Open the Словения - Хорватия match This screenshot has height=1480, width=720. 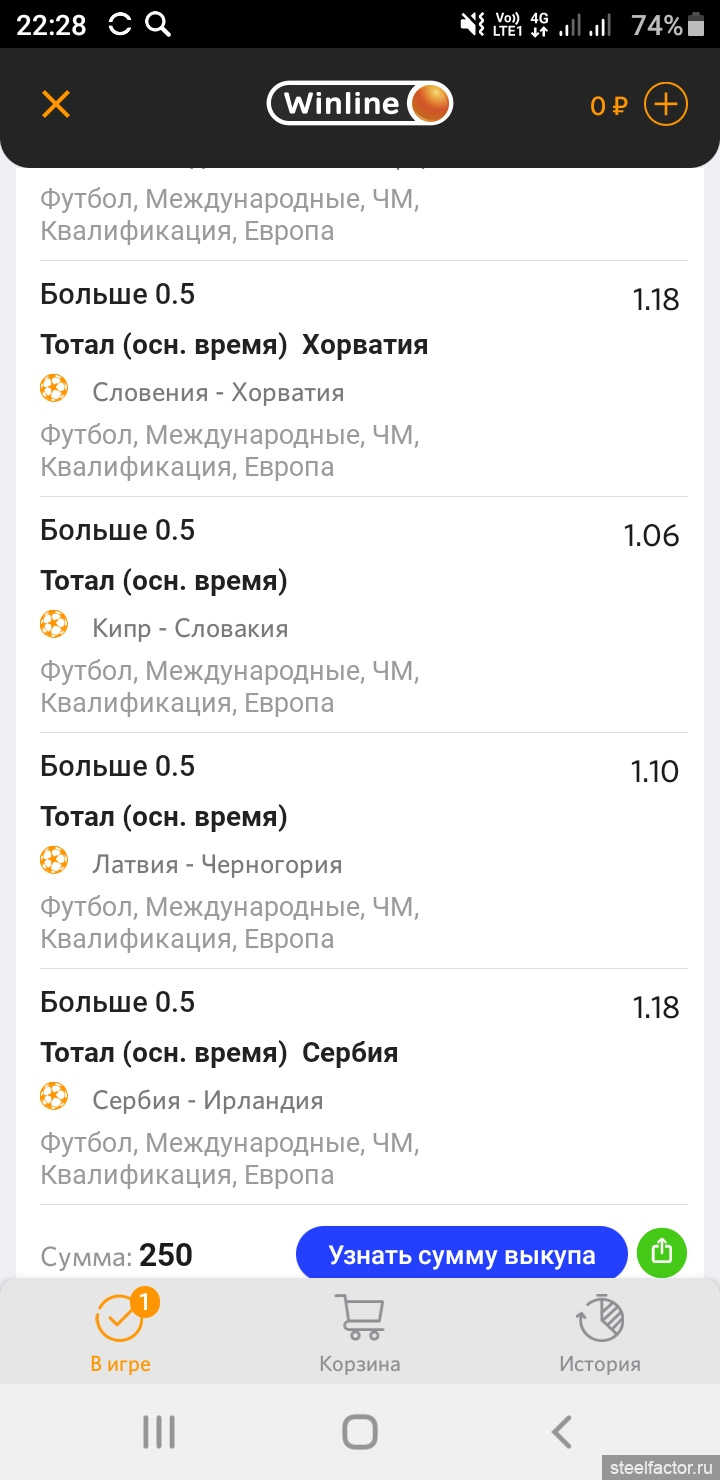218,392
